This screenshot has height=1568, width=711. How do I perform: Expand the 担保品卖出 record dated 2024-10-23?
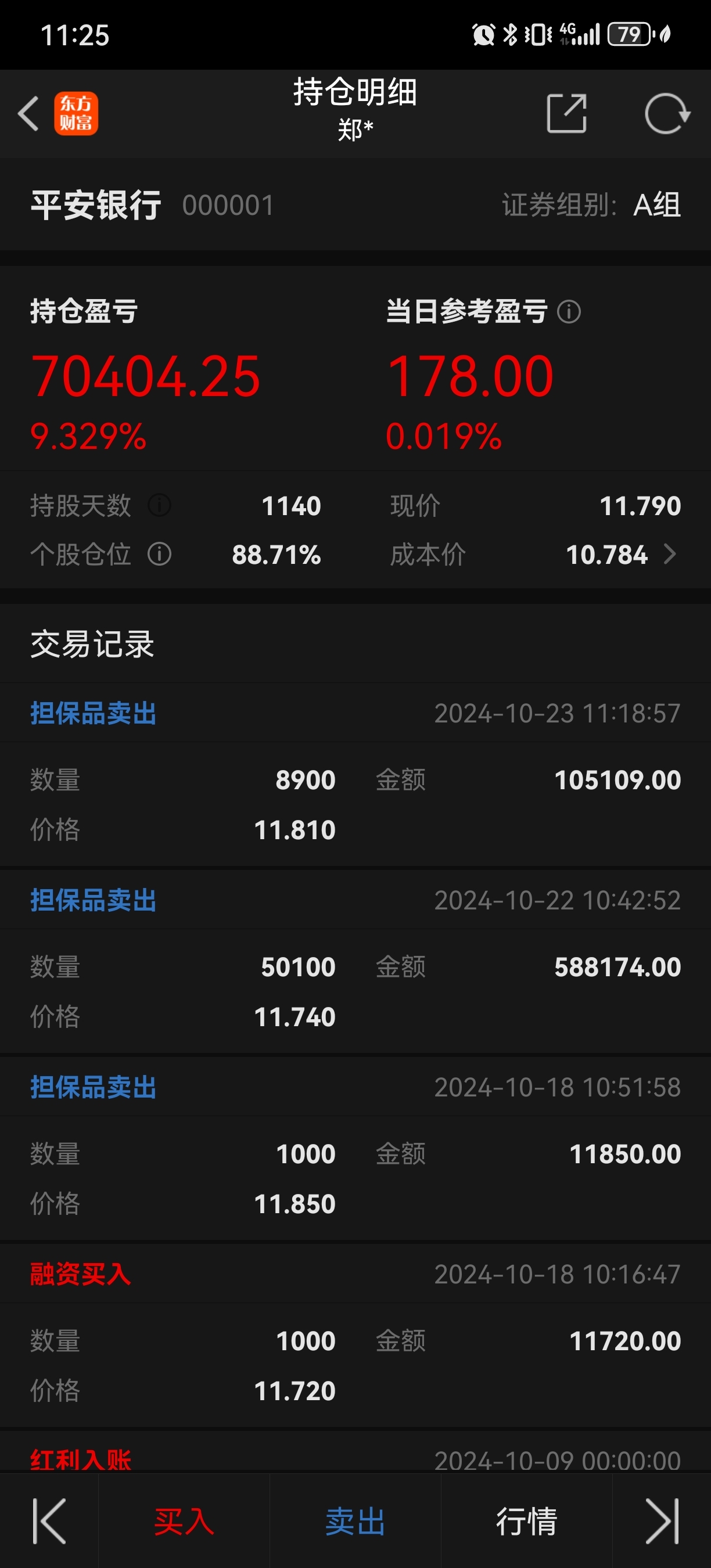[x=92, y=714]
